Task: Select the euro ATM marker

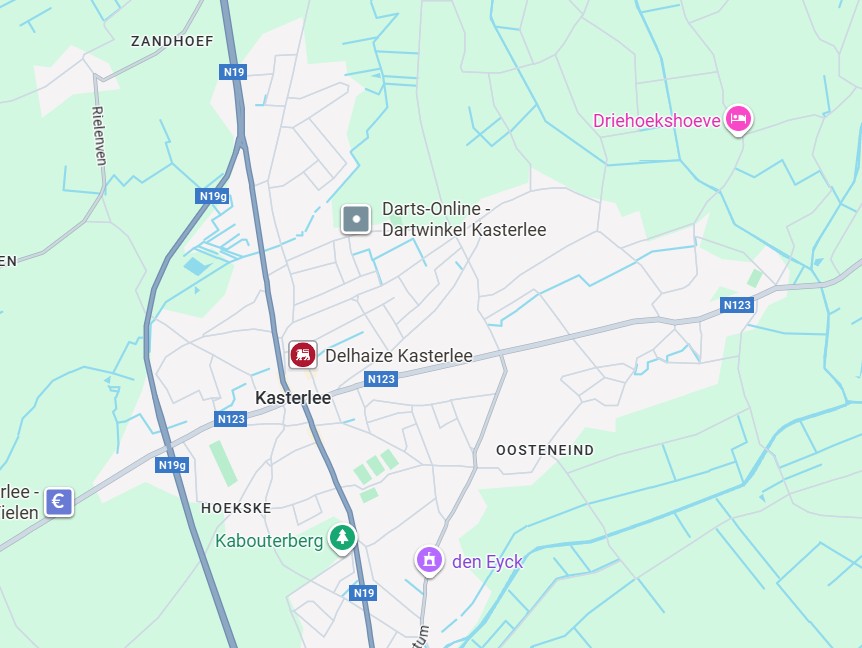Action: pos(59,501)
